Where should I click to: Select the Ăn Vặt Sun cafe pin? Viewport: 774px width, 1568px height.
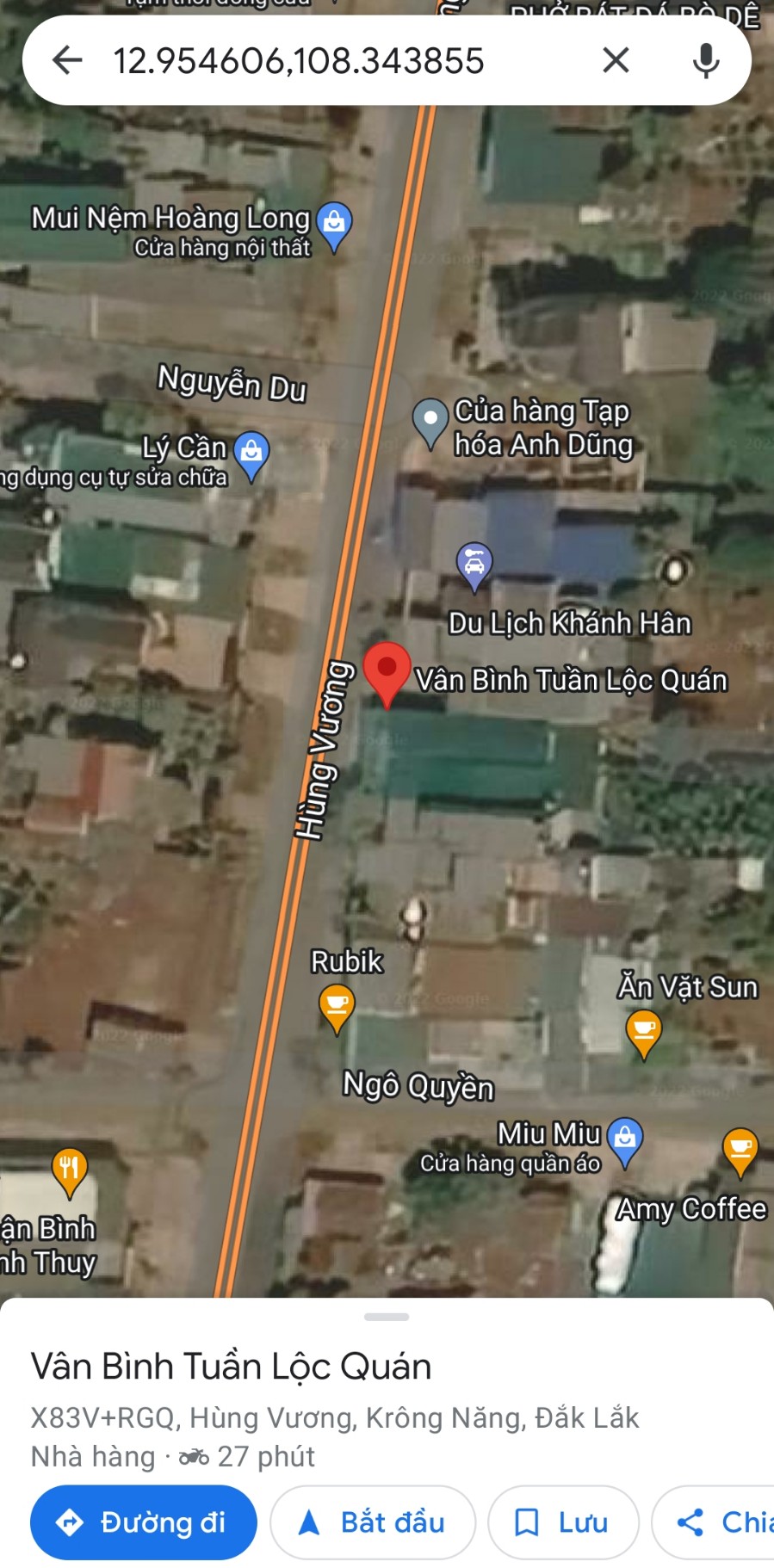pyautogui.click(x=644, y=1029)
